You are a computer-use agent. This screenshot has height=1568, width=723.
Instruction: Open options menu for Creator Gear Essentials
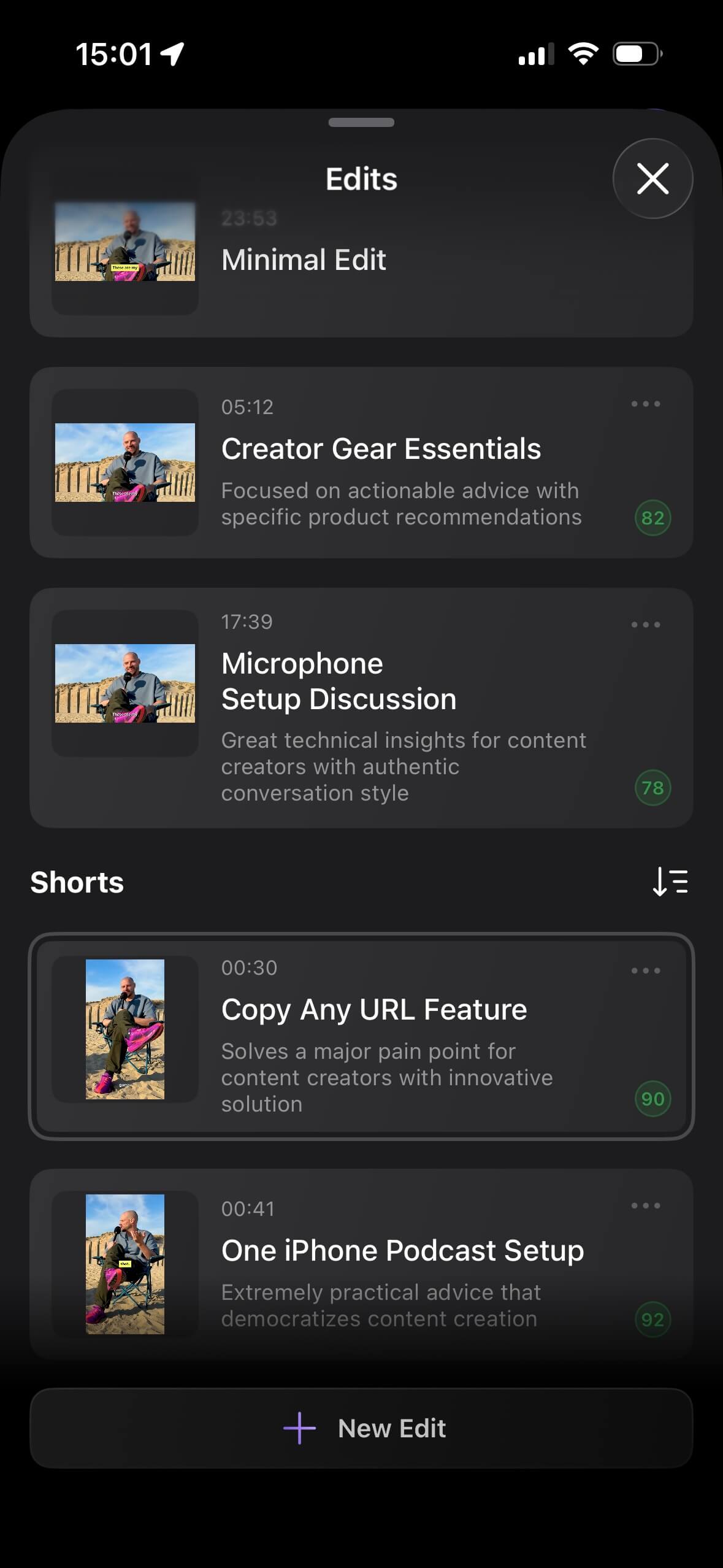click(x=646, y=404)
